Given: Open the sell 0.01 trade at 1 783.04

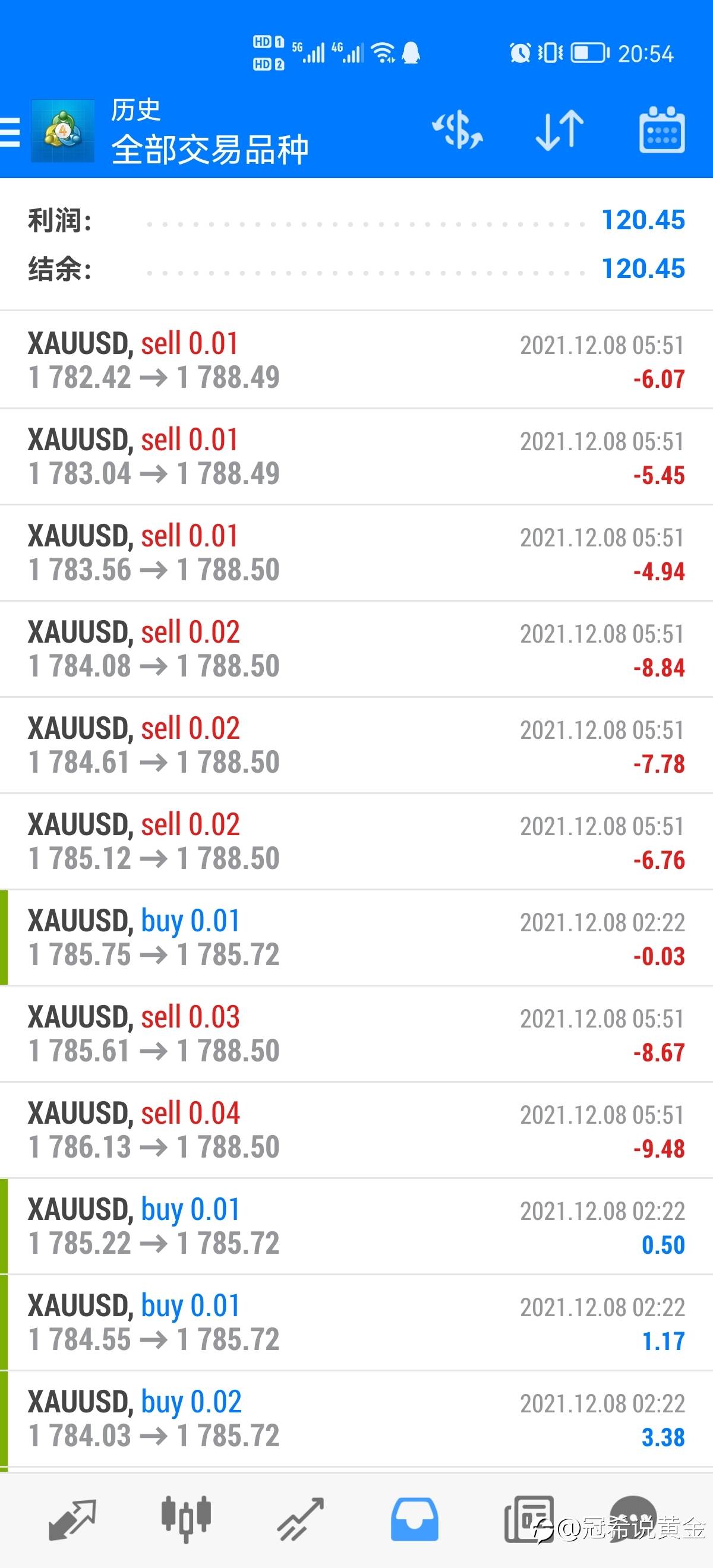Looking at the screenshot, I should tap(356, 457).
